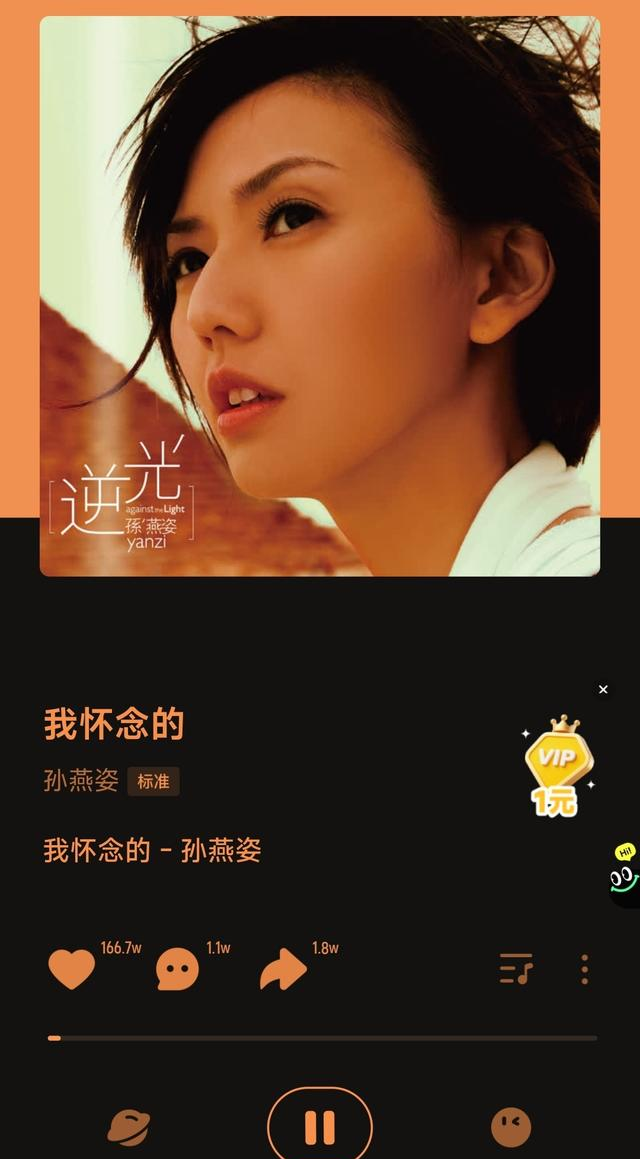Share this song
640x1159 pixels.
coord(283,969)
